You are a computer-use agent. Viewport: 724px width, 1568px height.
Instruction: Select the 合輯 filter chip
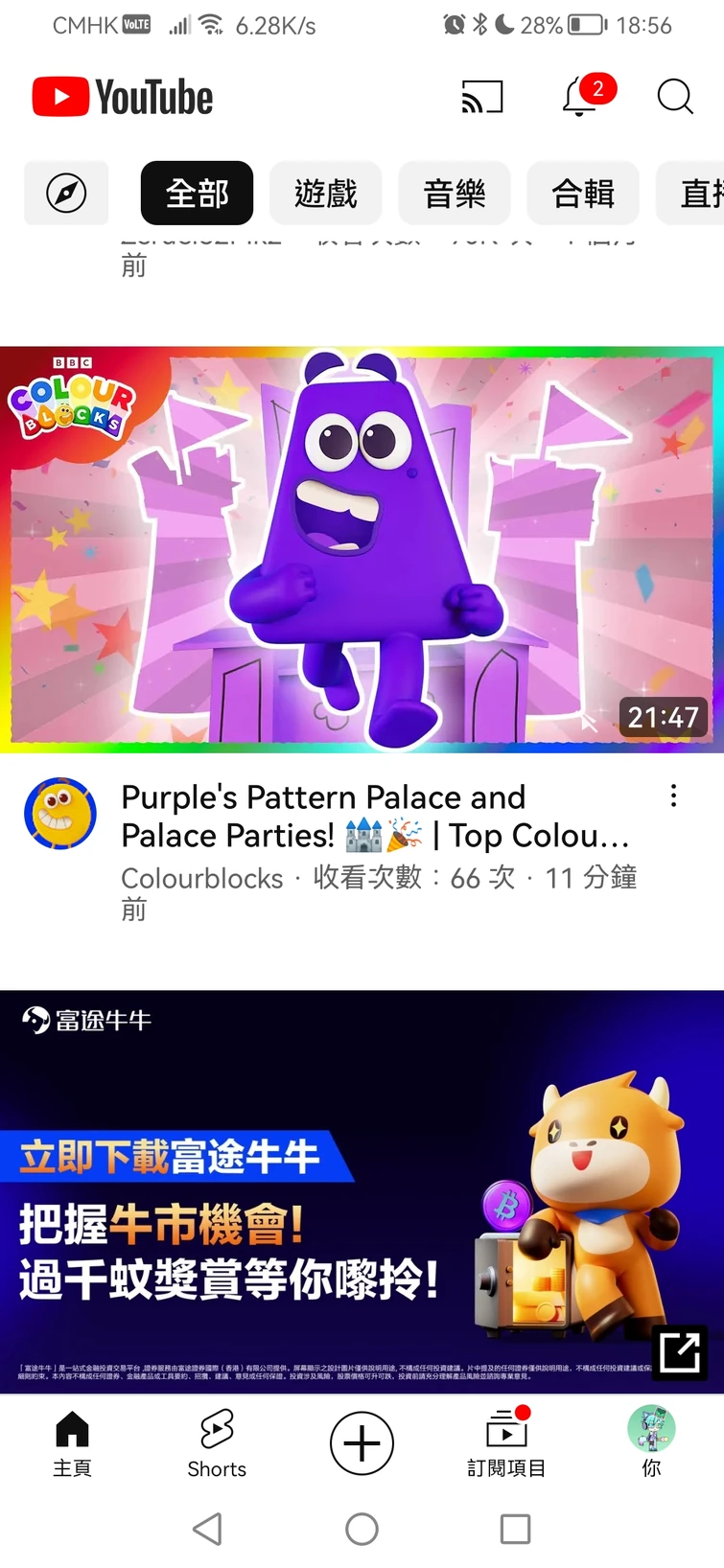click(583, 193)
